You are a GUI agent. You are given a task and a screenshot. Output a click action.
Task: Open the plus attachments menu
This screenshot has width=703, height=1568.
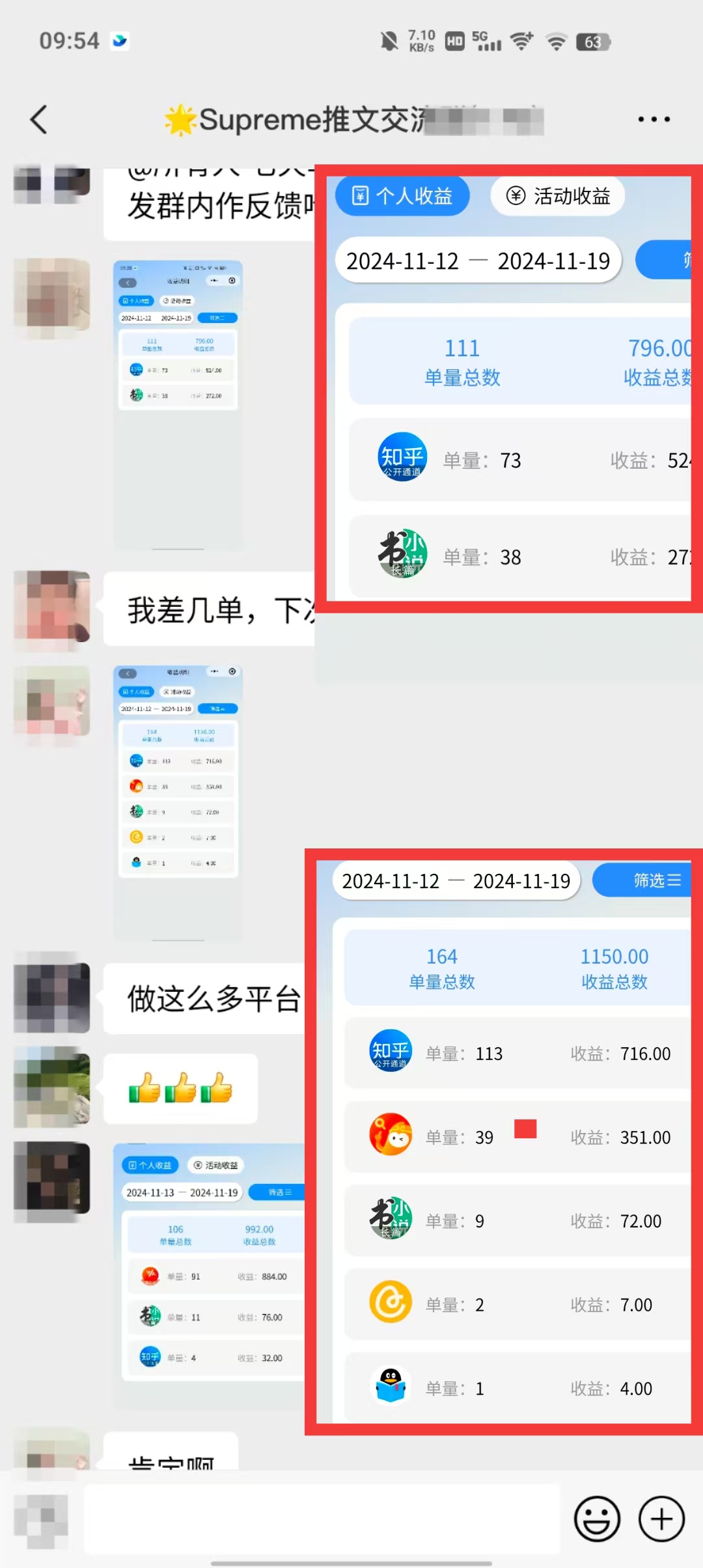[661, 1519]
